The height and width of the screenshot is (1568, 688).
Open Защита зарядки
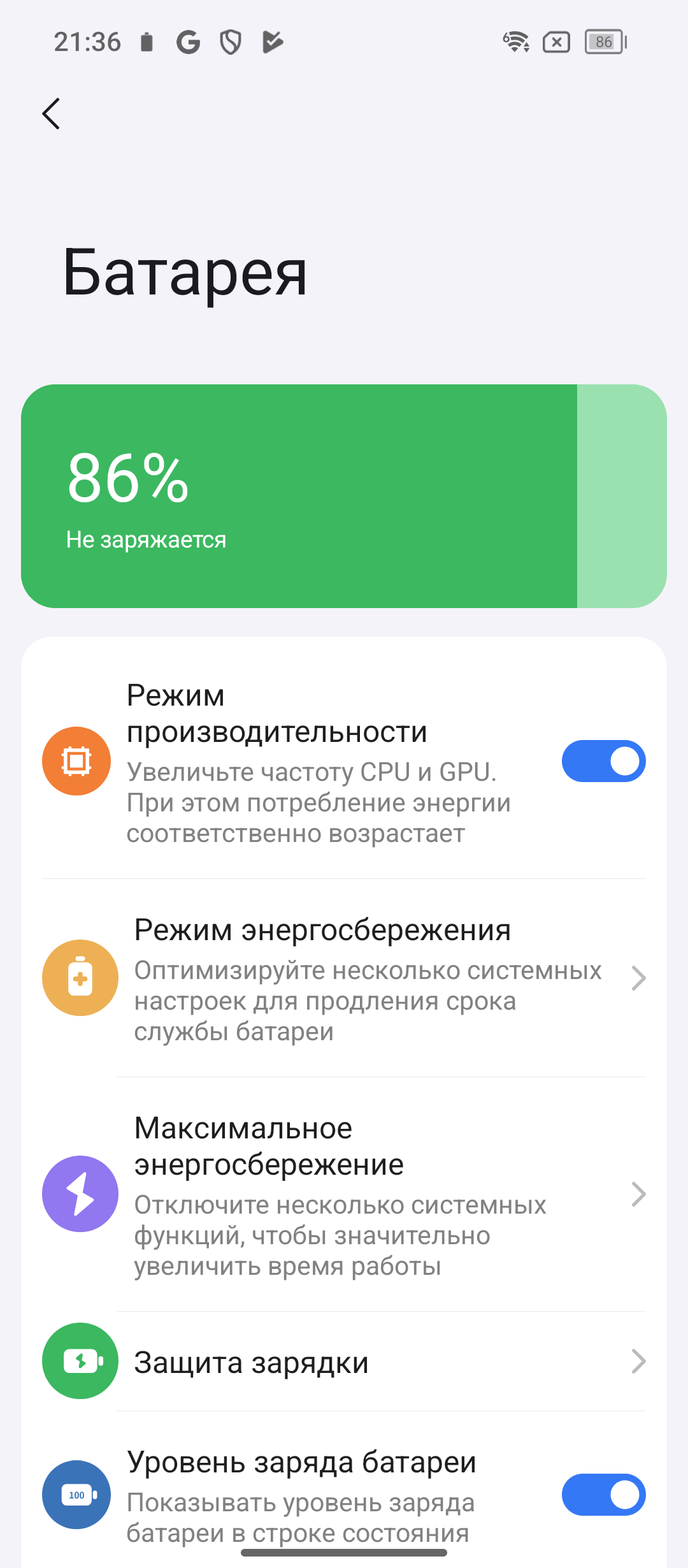point(344,1361)
